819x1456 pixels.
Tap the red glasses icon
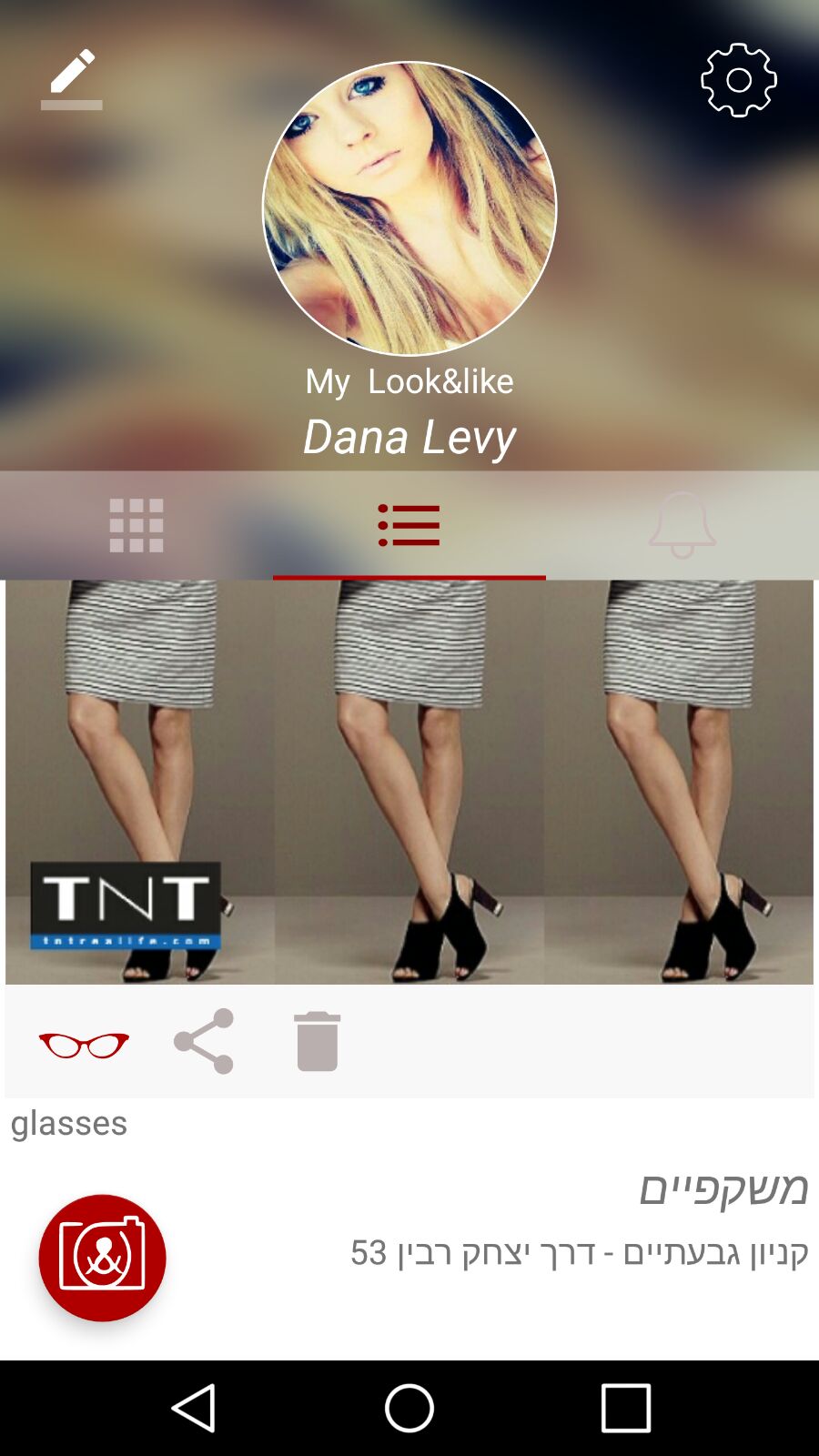84,1044
